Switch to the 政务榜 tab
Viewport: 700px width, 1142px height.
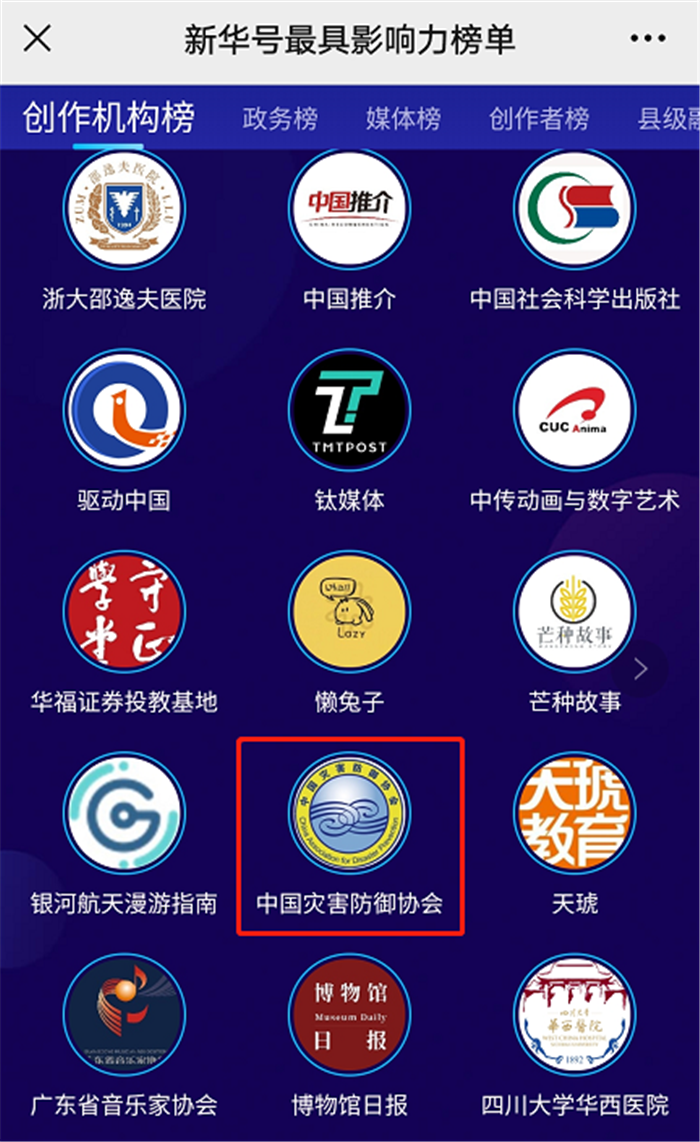point(280,118)
